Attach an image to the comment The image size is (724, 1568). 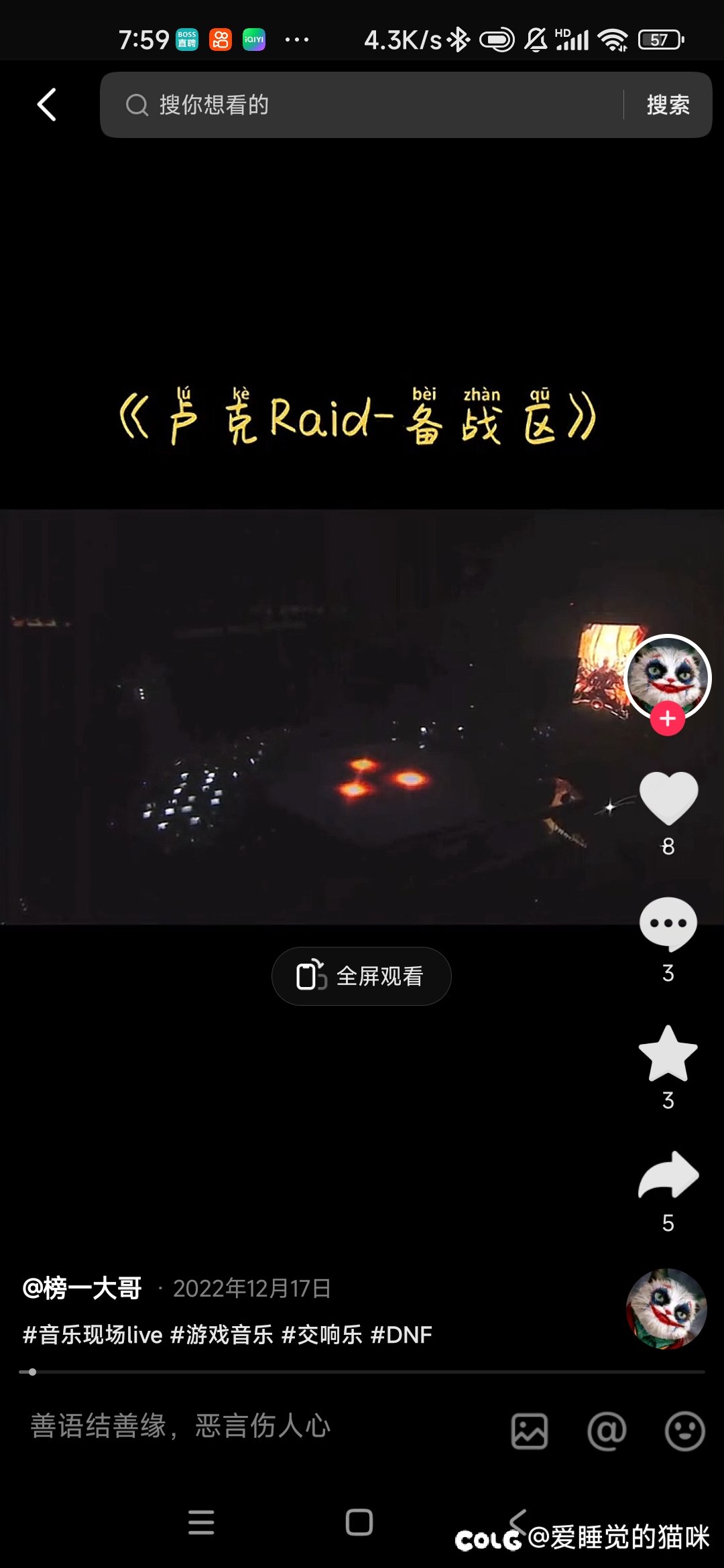click(530, 1431)
